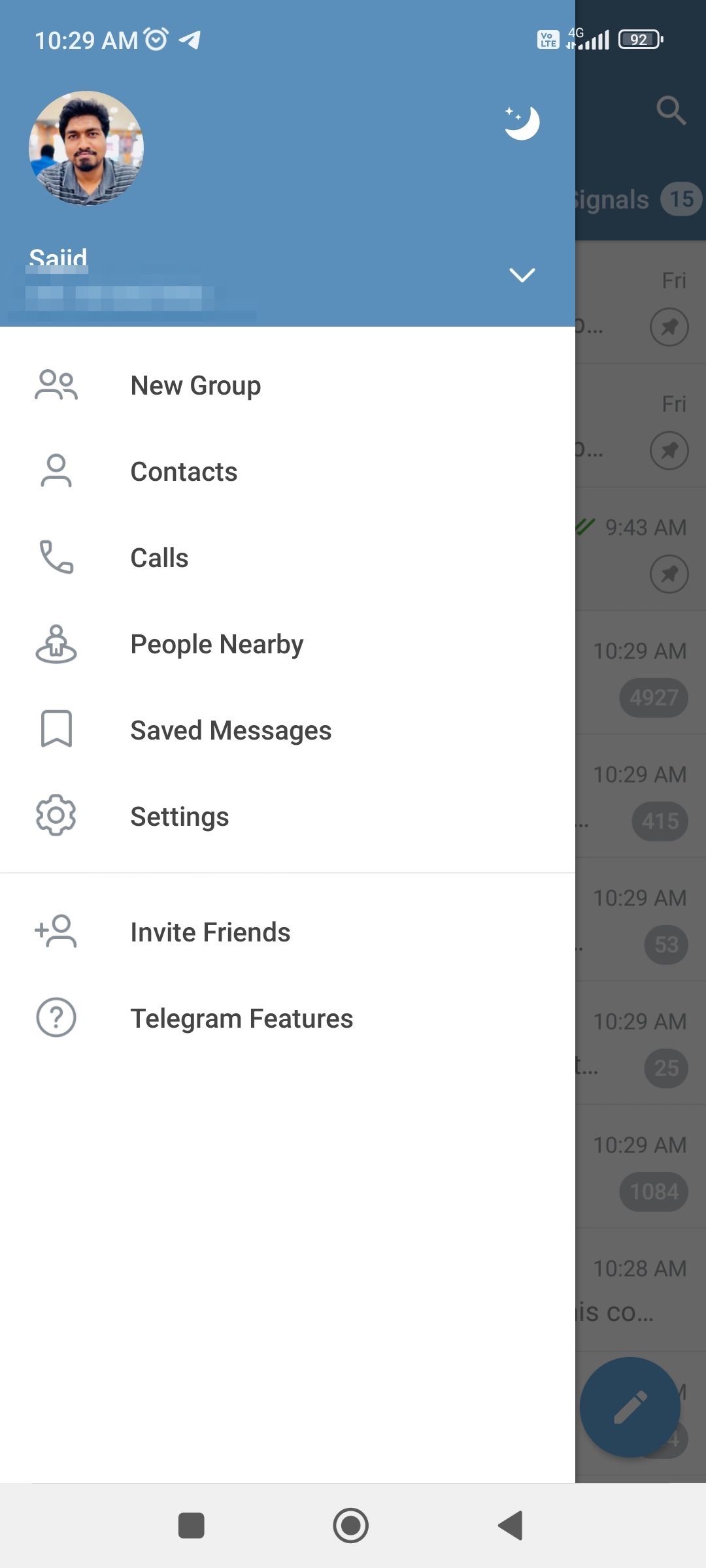Switch to night mode with moon icon
706x1568 pixels.
pyautogui.click(x=522, y=123)
